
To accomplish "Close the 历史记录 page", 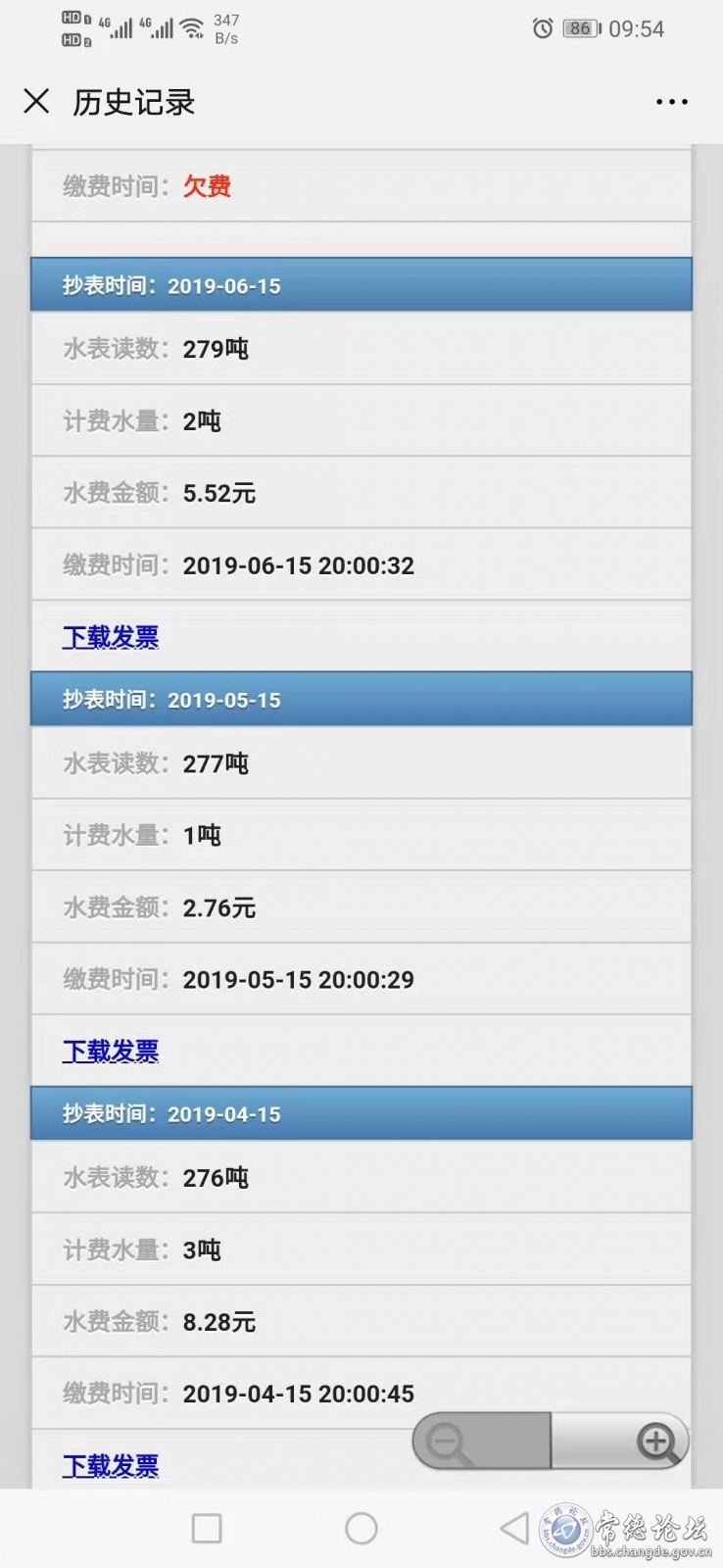I will 36,101.
